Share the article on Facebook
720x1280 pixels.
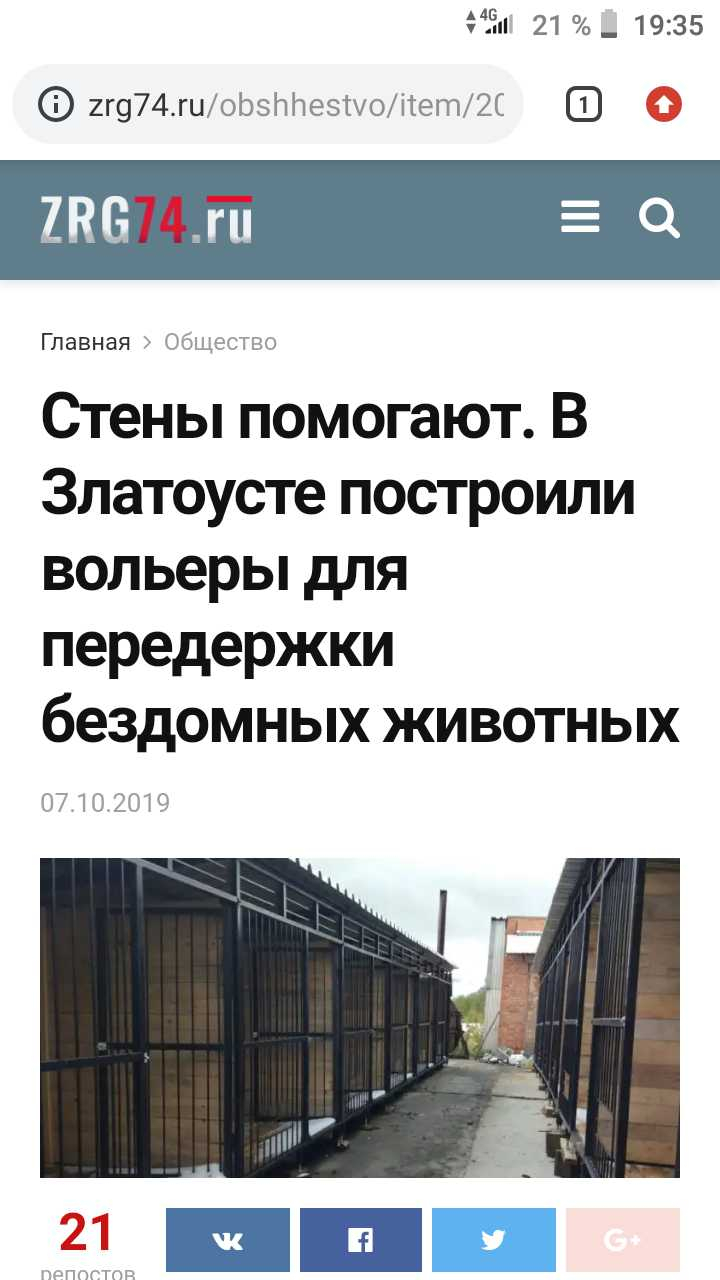coord(361,1240)
